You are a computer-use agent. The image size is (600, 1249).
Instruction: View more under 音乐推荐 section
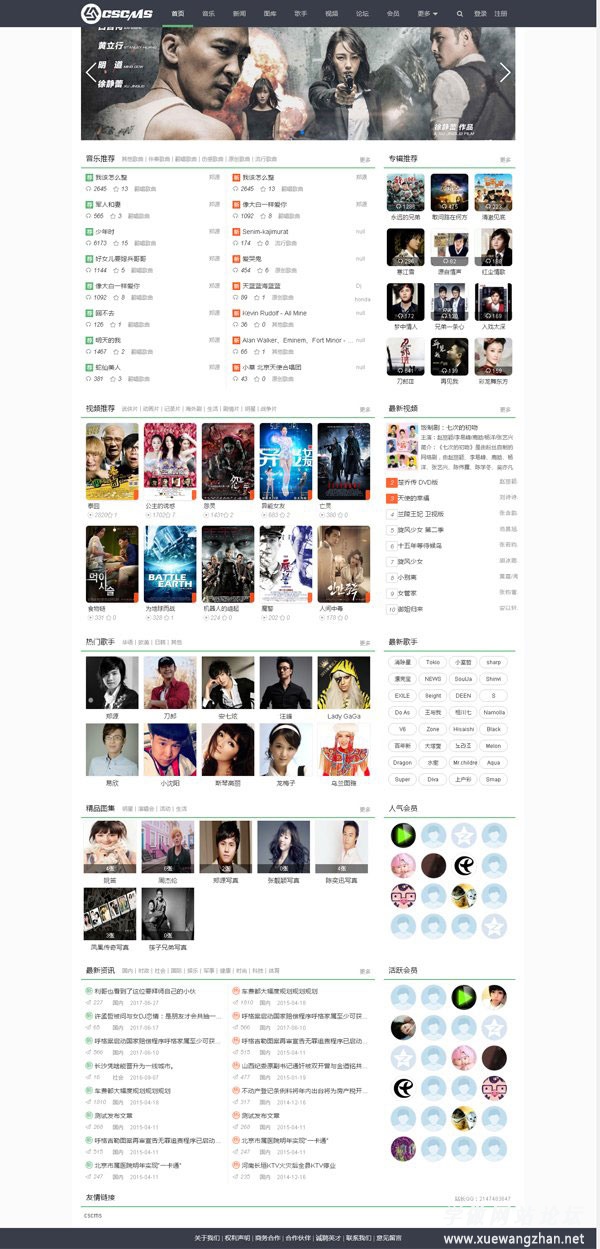365,159
